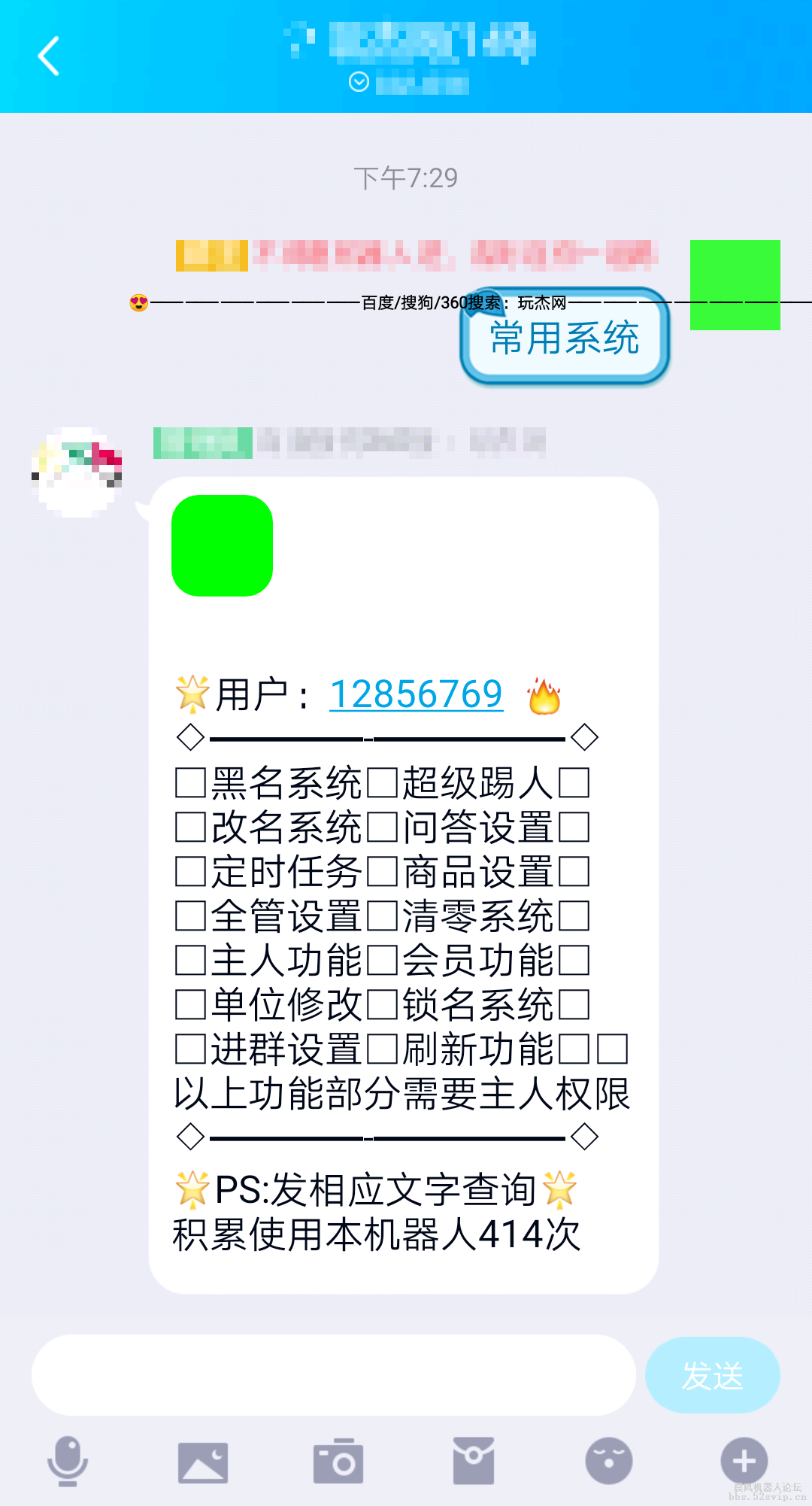Open the 12856769 user number link

point(416,694)
